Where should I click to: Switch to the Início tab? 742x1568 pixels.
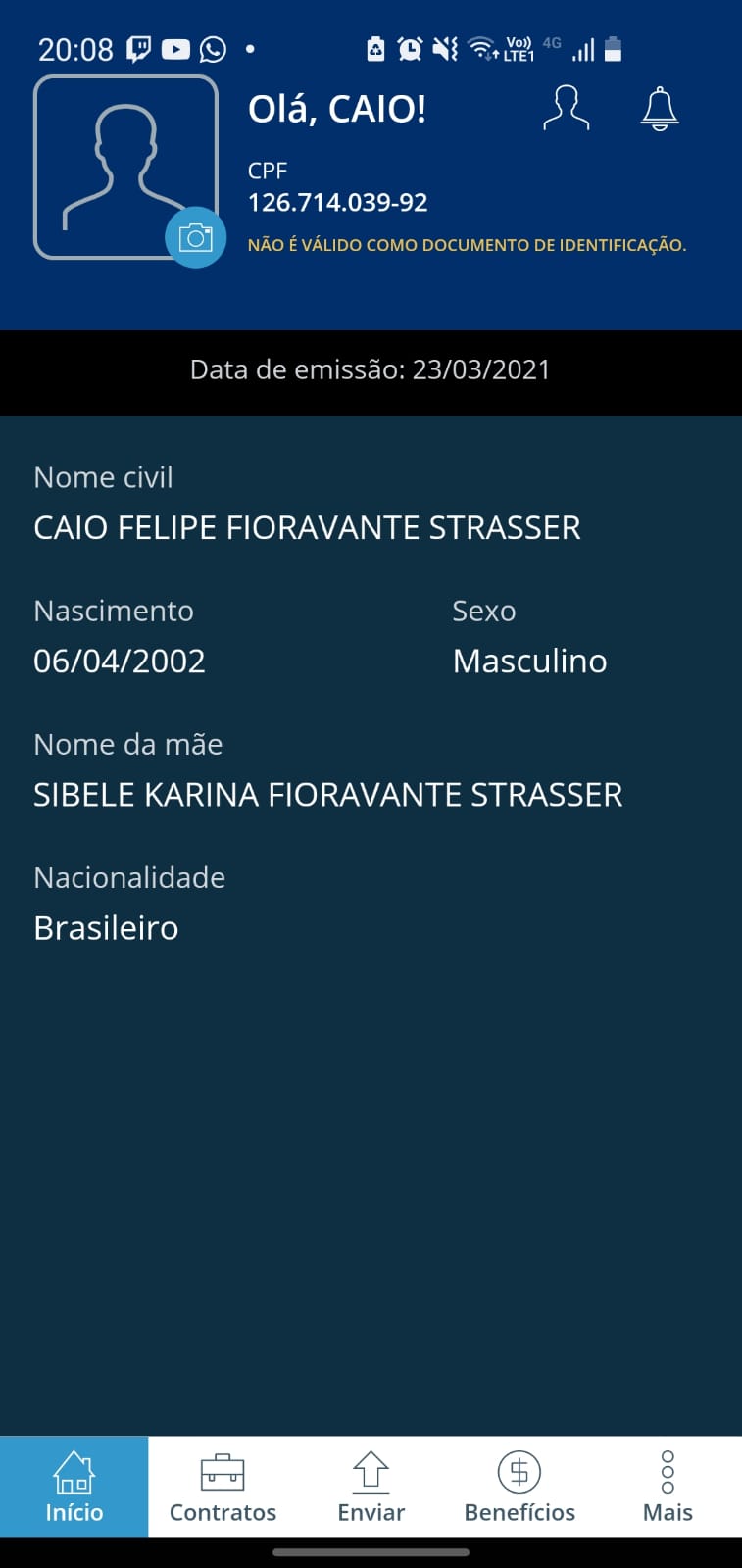click(x=74, y=1487)
